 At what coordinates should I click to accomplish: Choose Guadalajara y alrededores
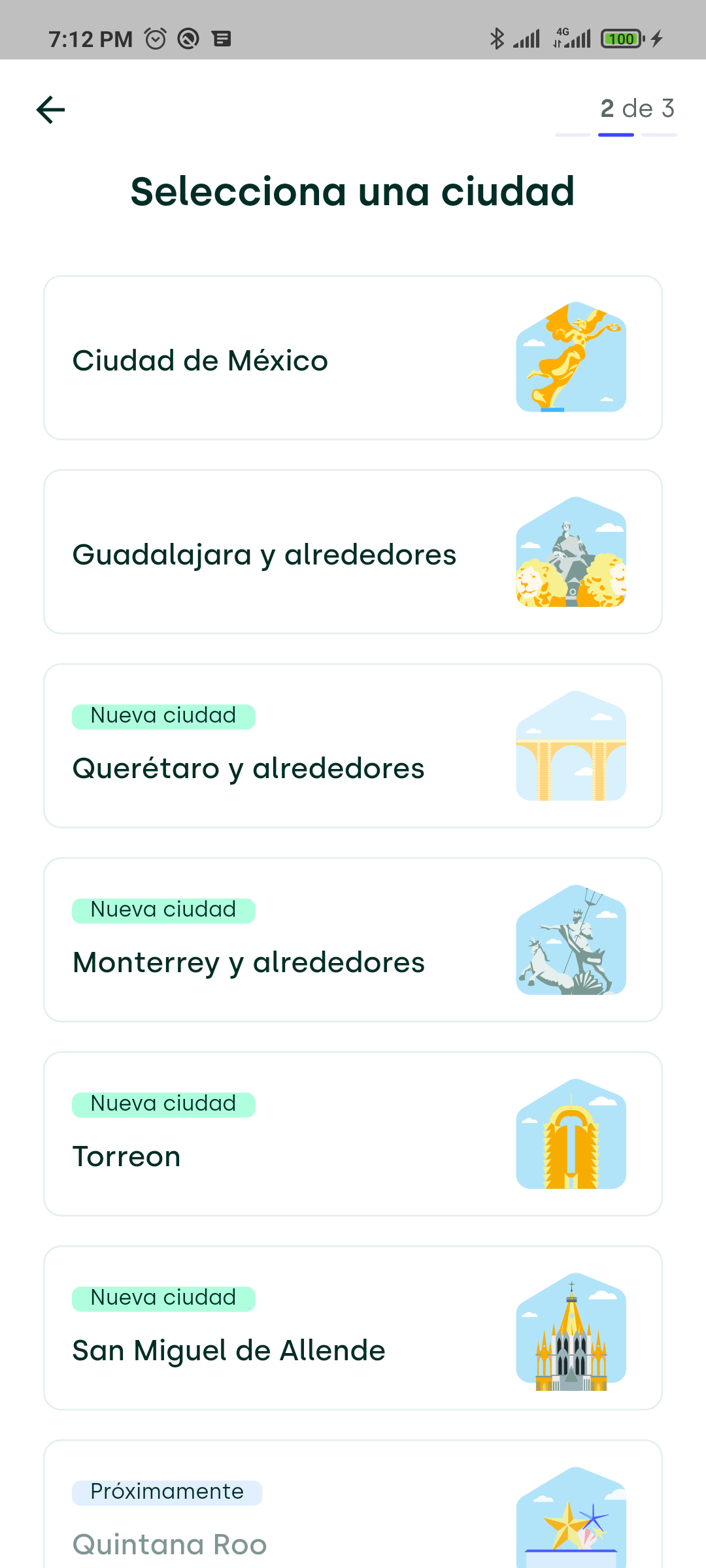point(353,551)
